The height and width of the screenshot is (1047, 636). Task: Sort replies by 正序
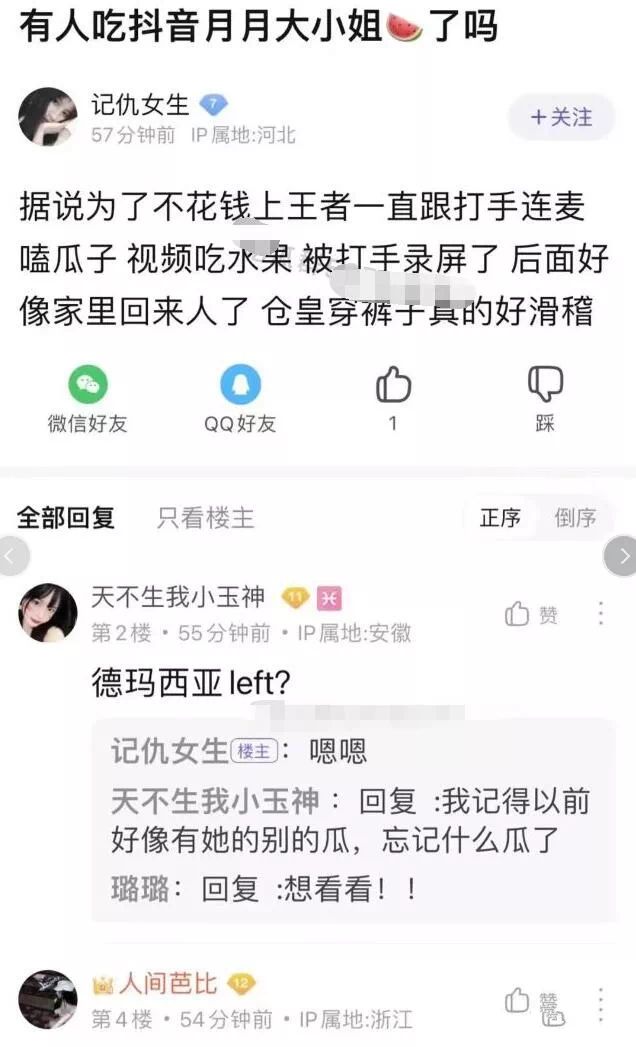500,517
